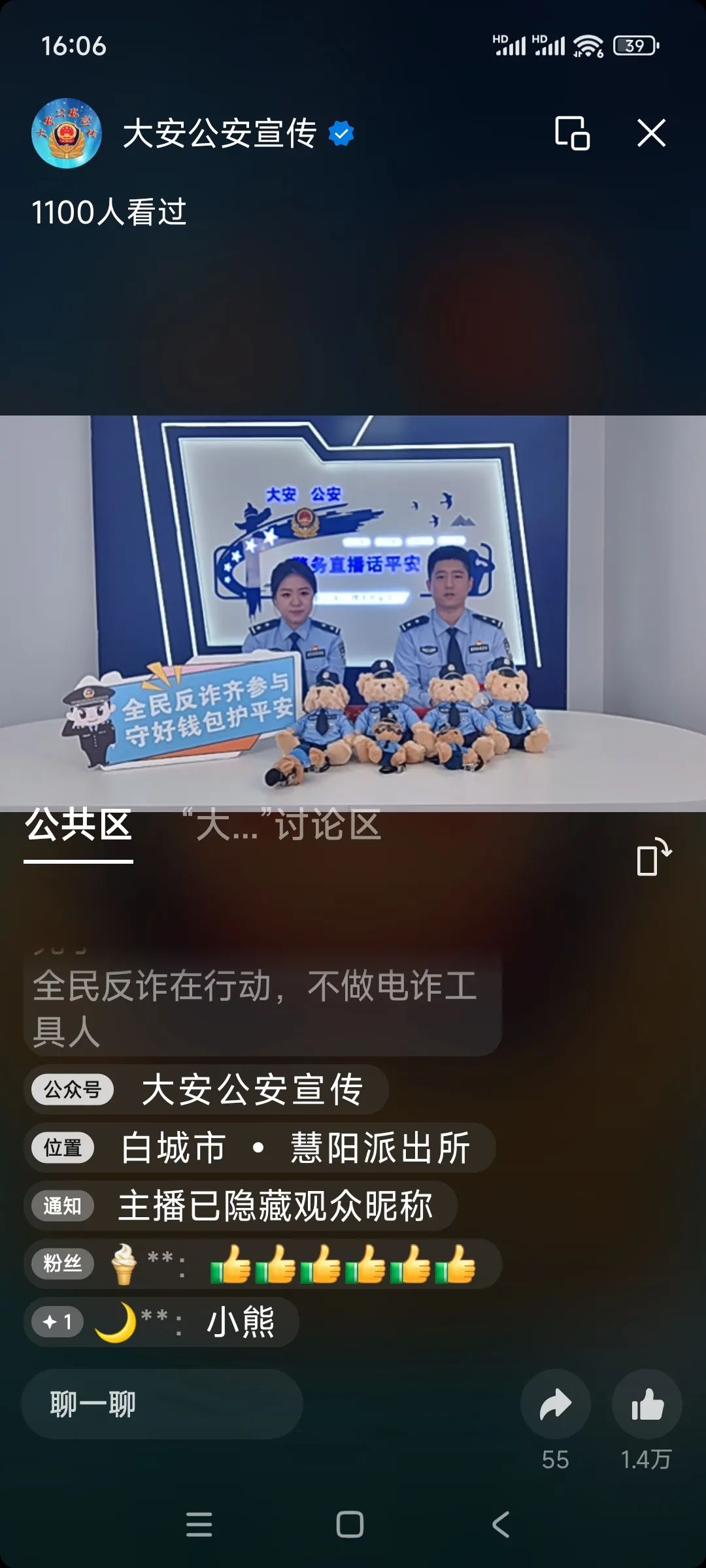Close the live stream
Image resolution: width=706 pixels, height=1568 pixels.
tap(651, 133)
